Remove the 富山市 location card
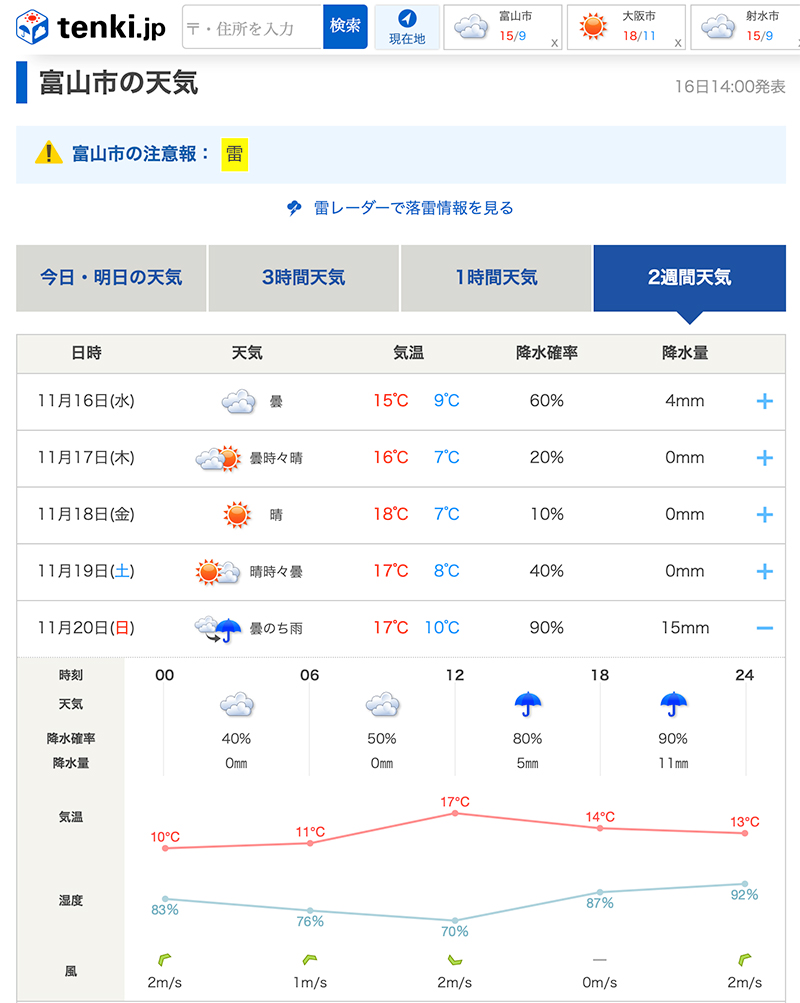 pos(554,44)
